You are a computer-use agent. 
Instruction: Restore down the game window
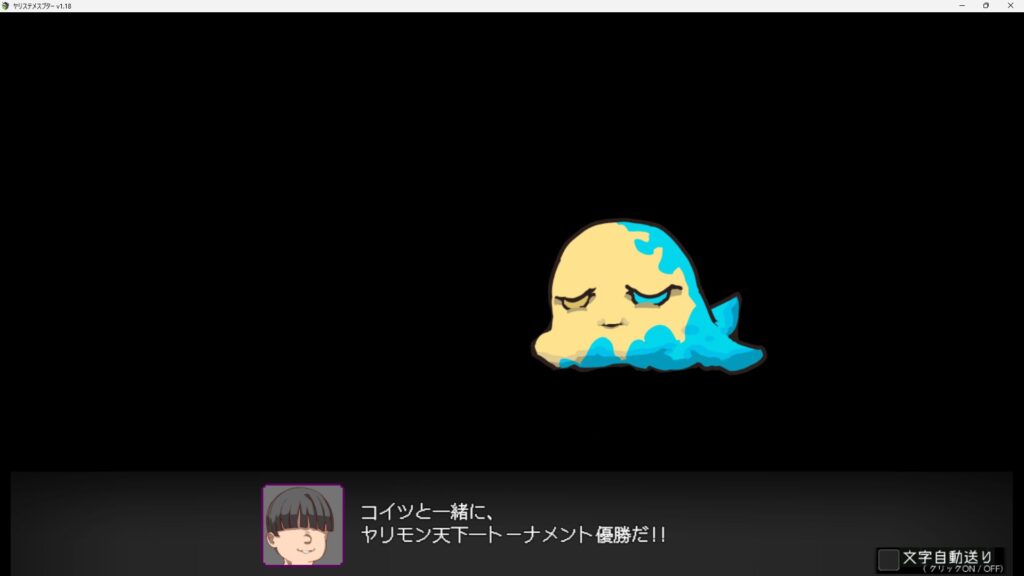[x=986, y=6]
